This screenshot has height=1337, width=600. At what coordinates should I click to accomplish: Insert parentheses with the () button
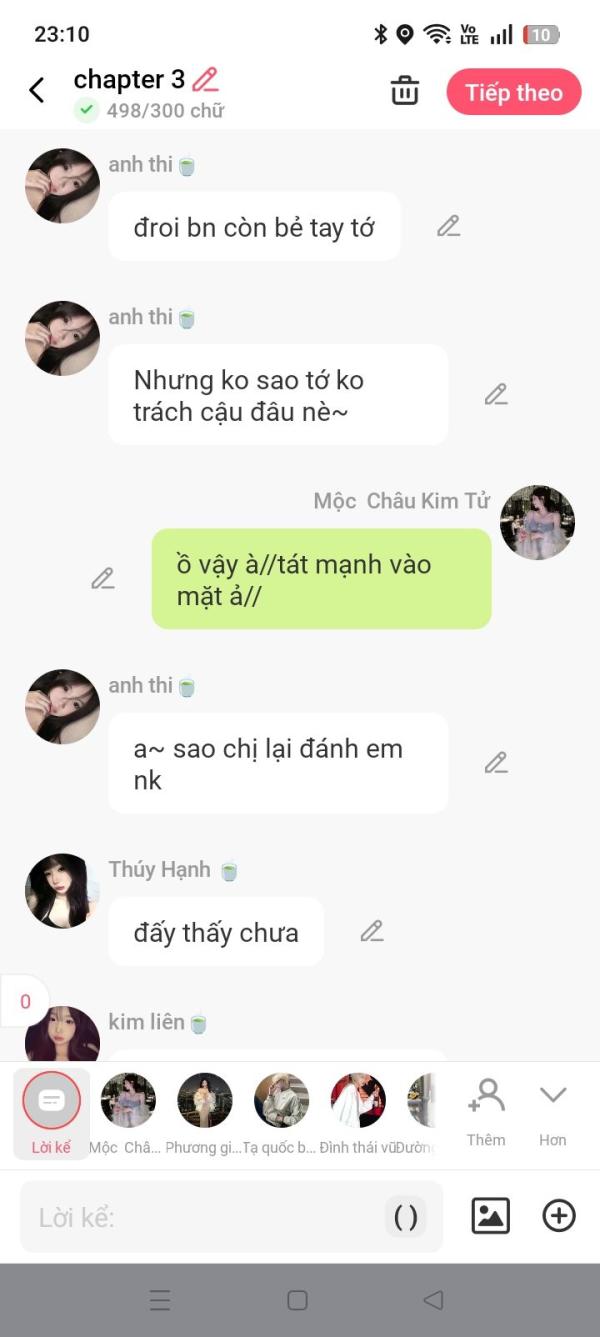pos(406,1217)
